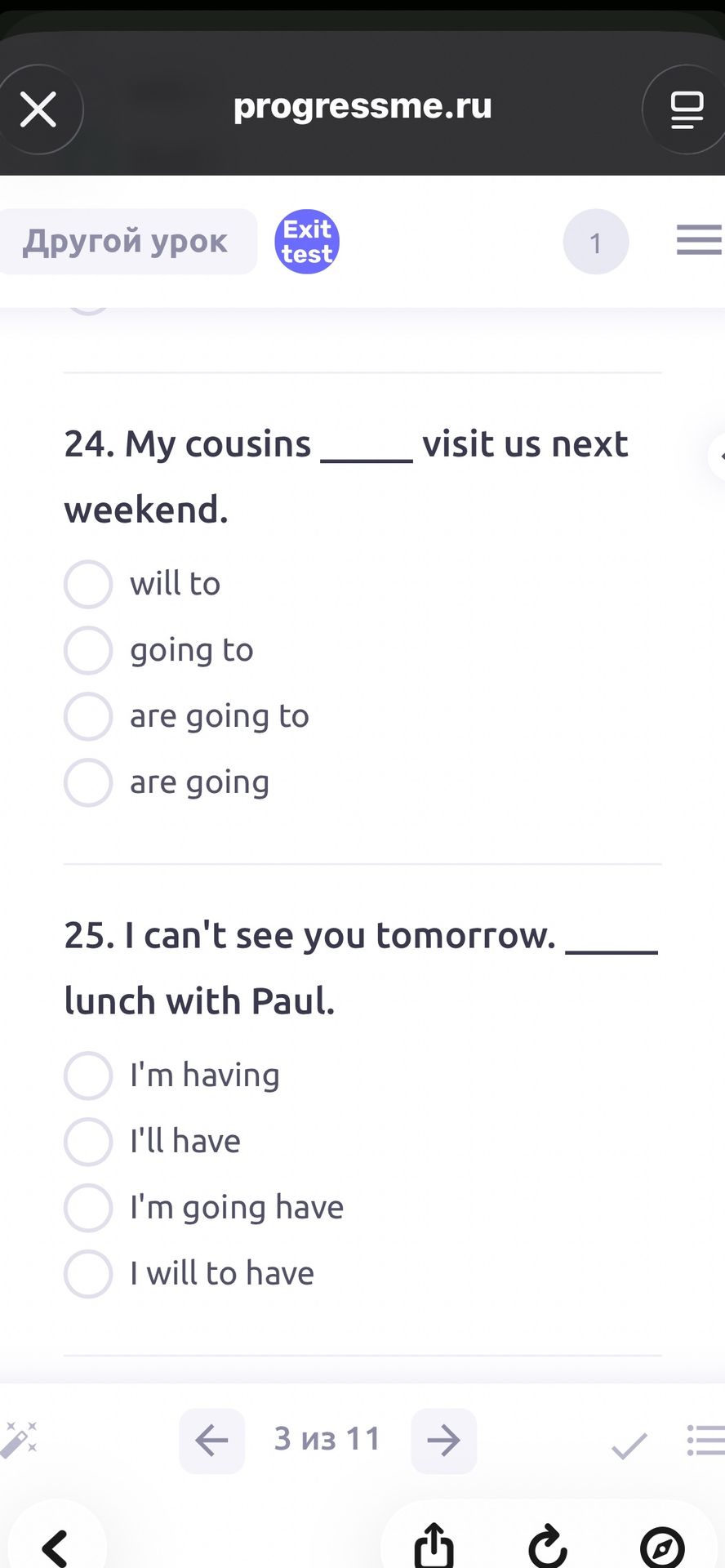The height and width of the screenshot is (1568, 725).
Task: Exit the test
Action: 307,242
